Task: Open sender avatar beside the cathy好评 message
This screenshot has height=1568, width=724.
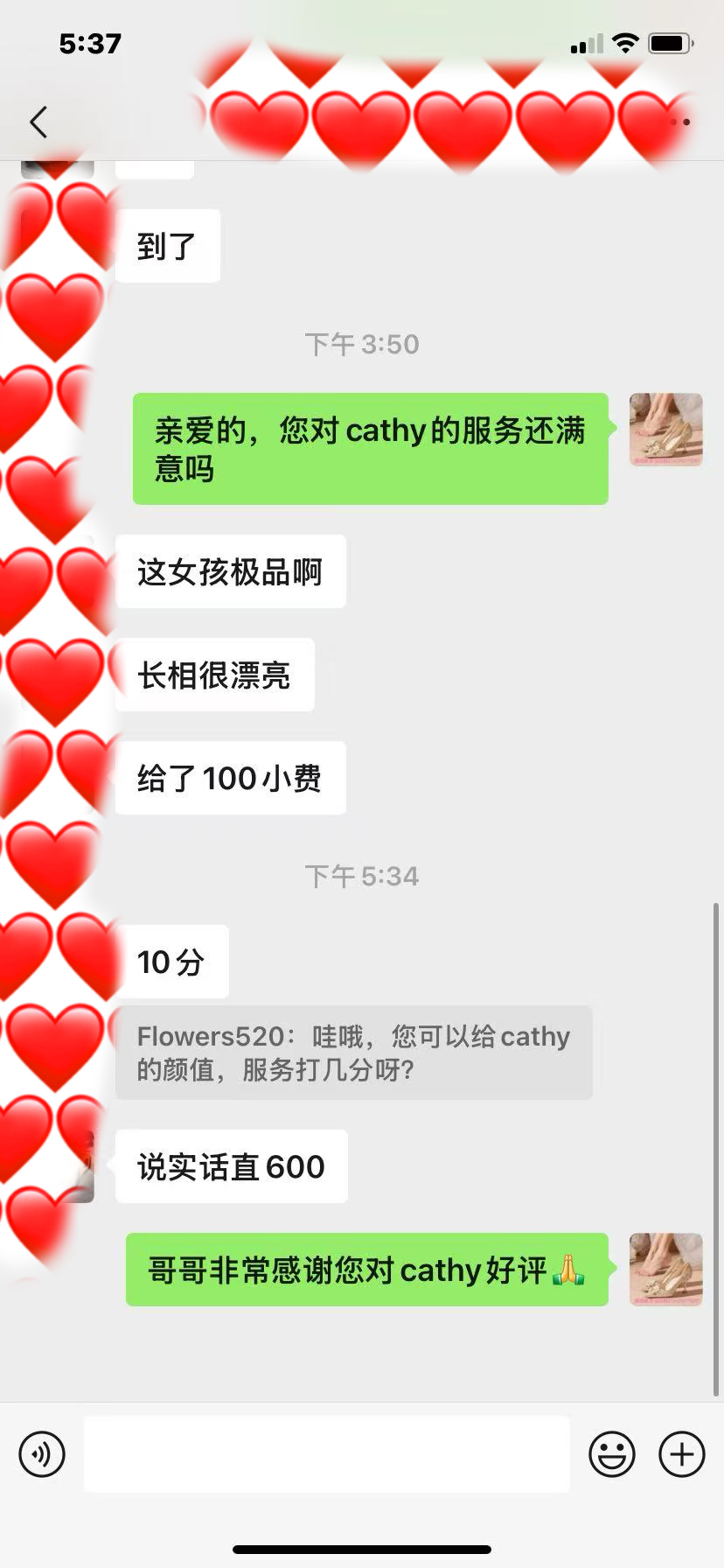Action: [666, 1269]
